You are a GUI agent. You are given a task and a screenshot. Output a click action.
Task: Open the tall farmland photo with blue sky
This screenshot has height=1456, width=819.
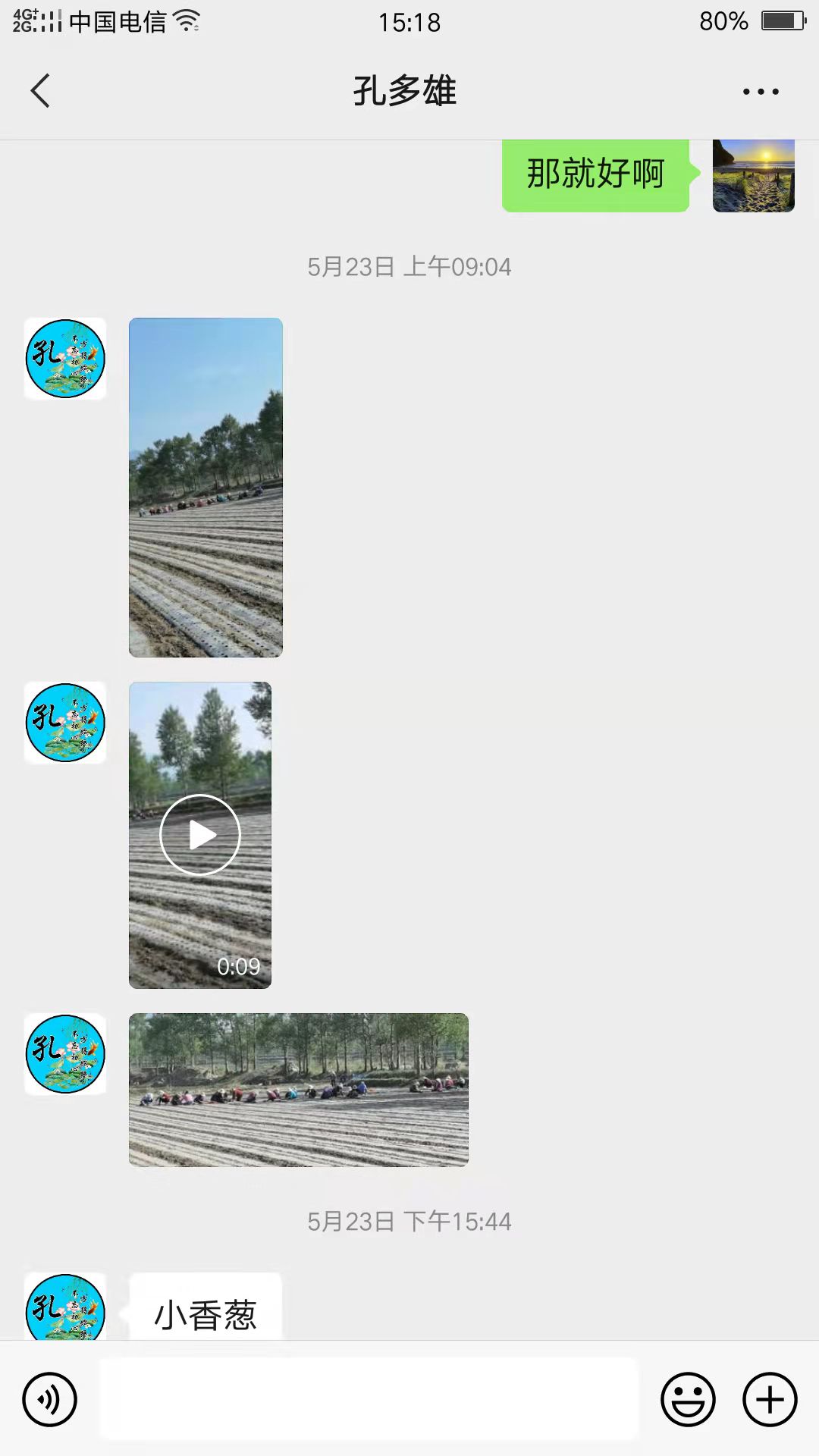[x=206, y=487]
